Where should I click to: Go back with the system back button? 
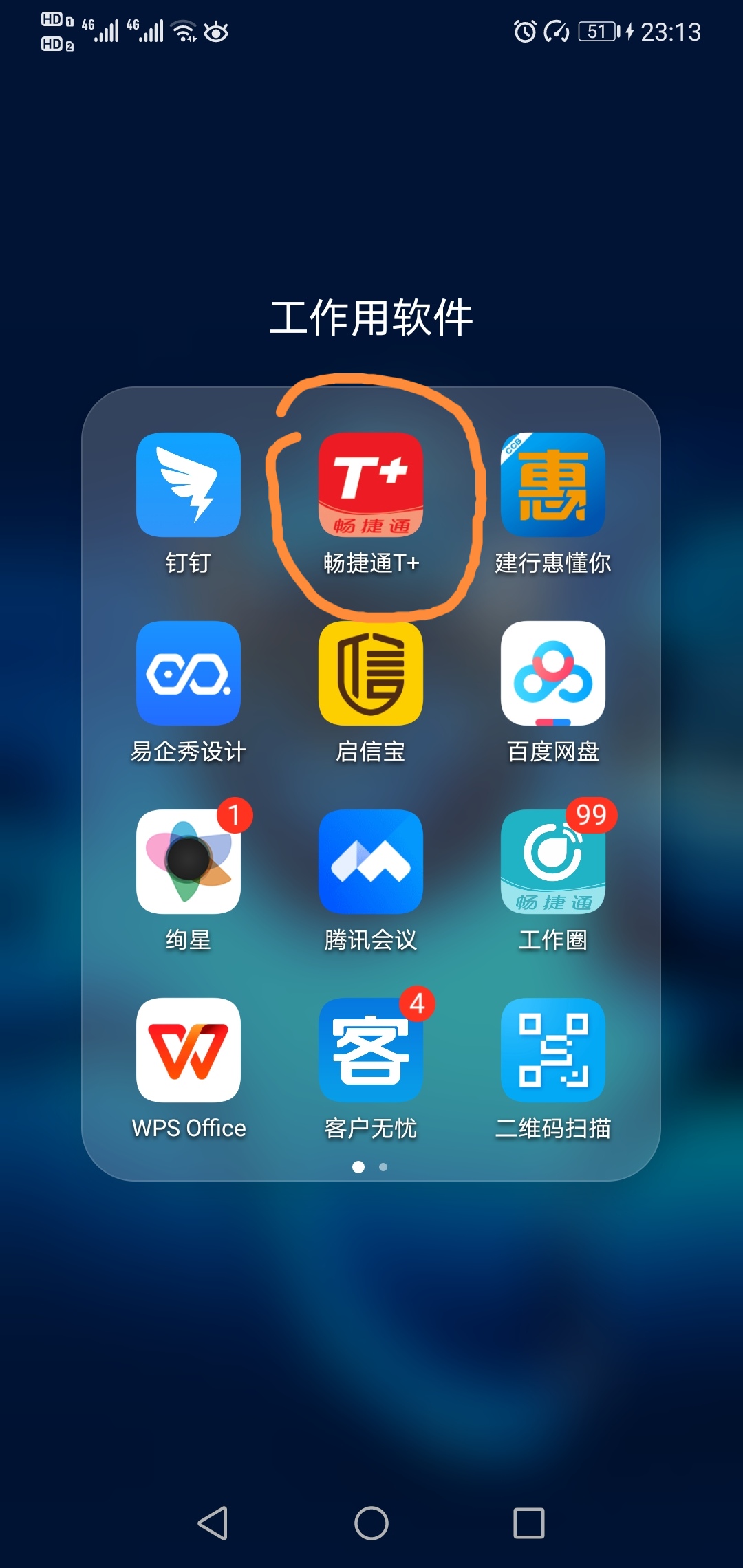213,1523
